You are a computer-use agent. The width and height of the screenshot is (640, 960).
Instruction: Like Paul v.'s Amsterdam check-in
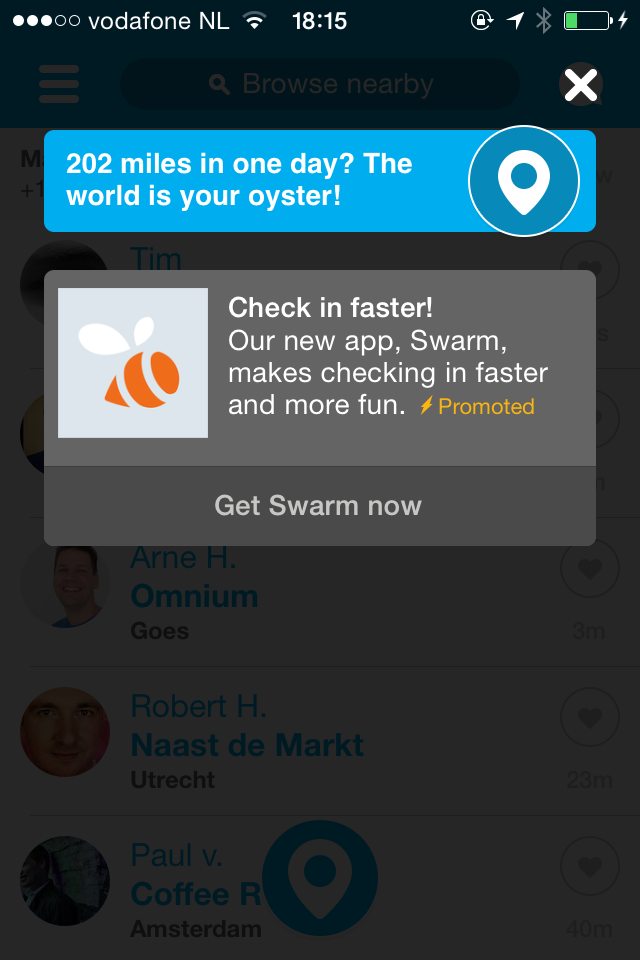click(x=590, y=866)
